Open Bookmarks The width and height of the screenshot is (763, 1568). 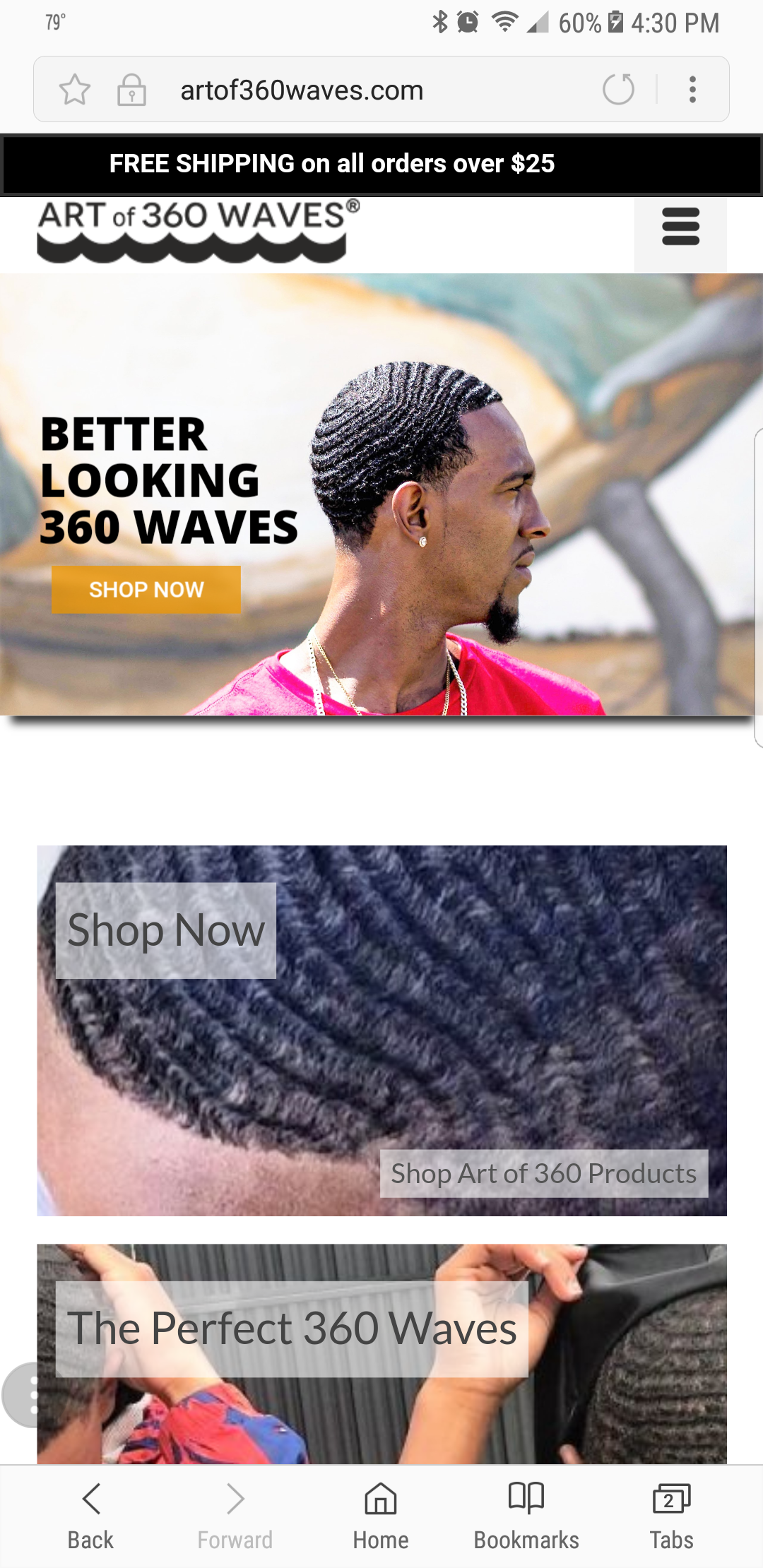click(526, 1515)
